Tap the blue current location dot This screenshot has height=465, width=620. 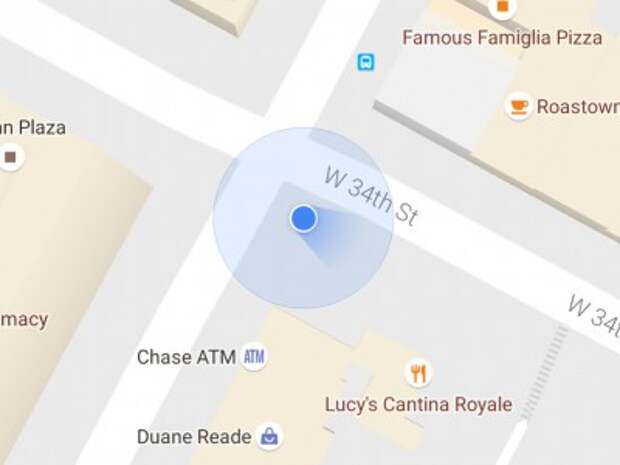point(303,218)
